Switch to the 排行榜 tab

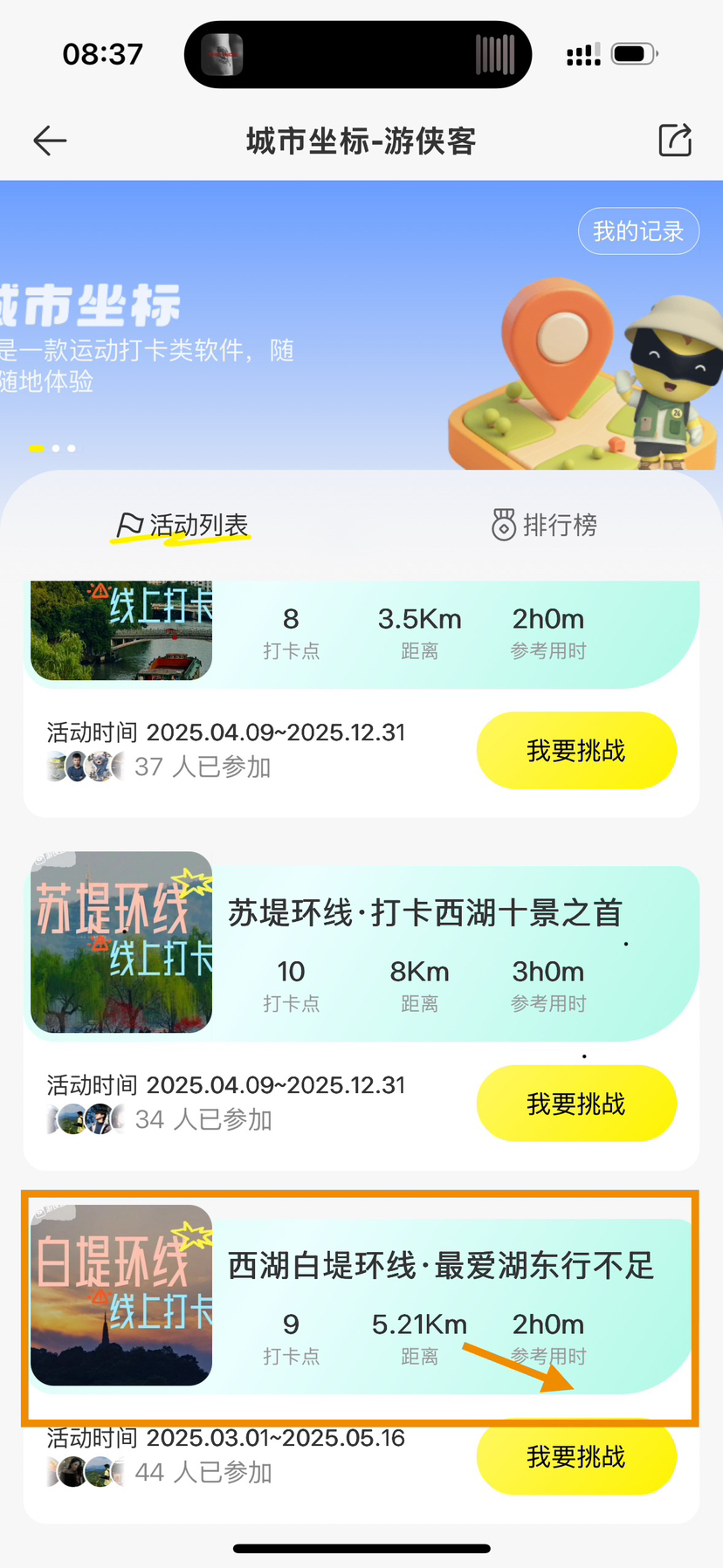[545, 526]
